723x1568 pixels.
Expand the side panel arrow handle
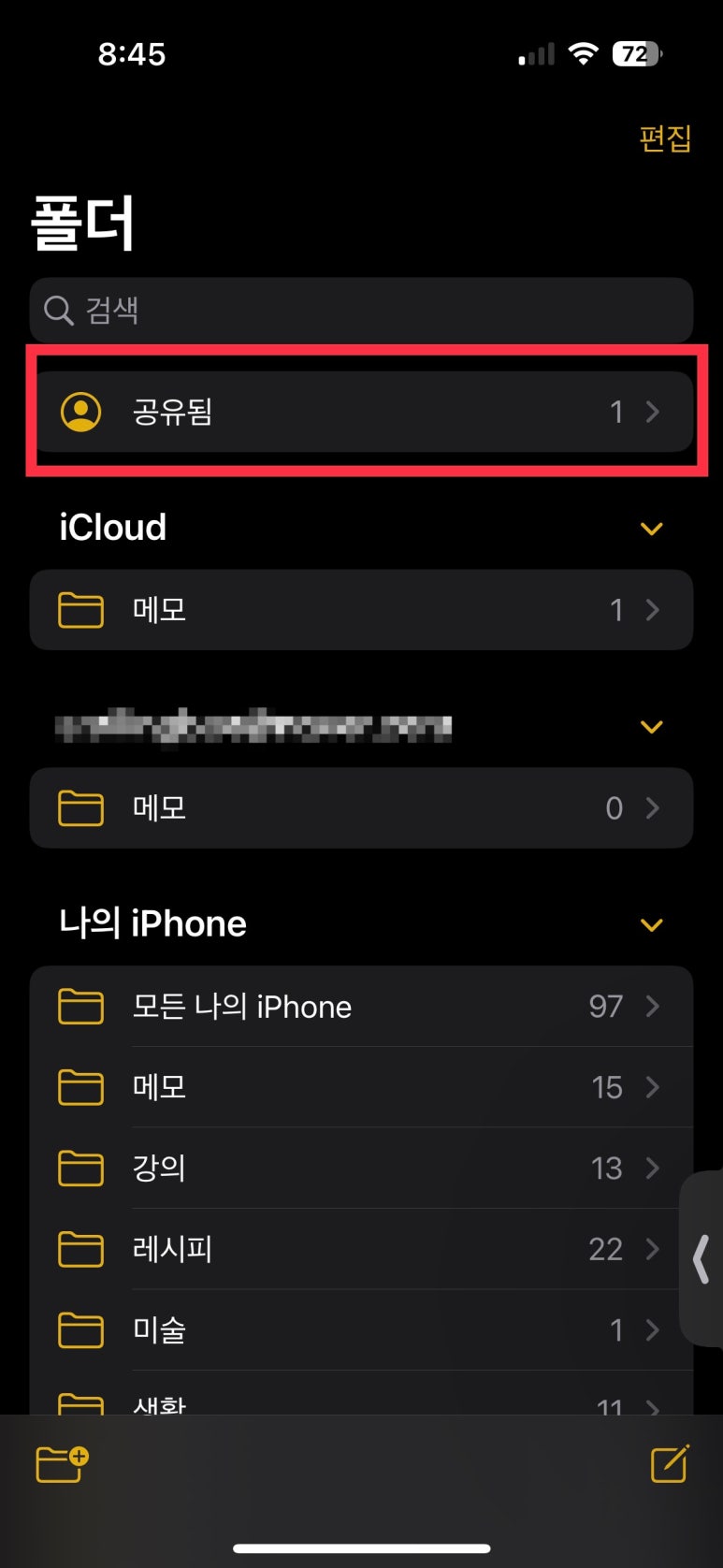pos(701,1258)
